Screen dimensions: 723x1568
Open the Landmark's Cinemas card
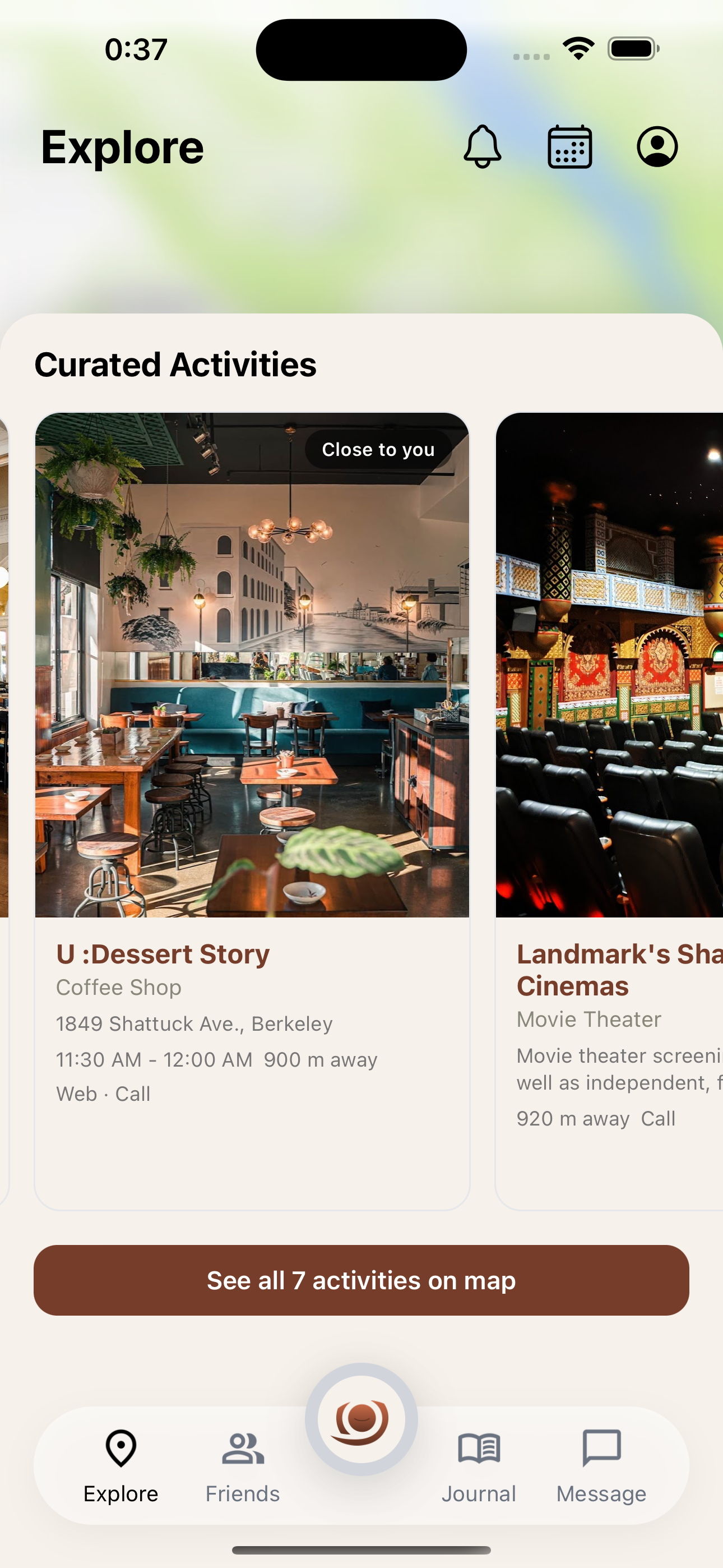coord(609,670)
